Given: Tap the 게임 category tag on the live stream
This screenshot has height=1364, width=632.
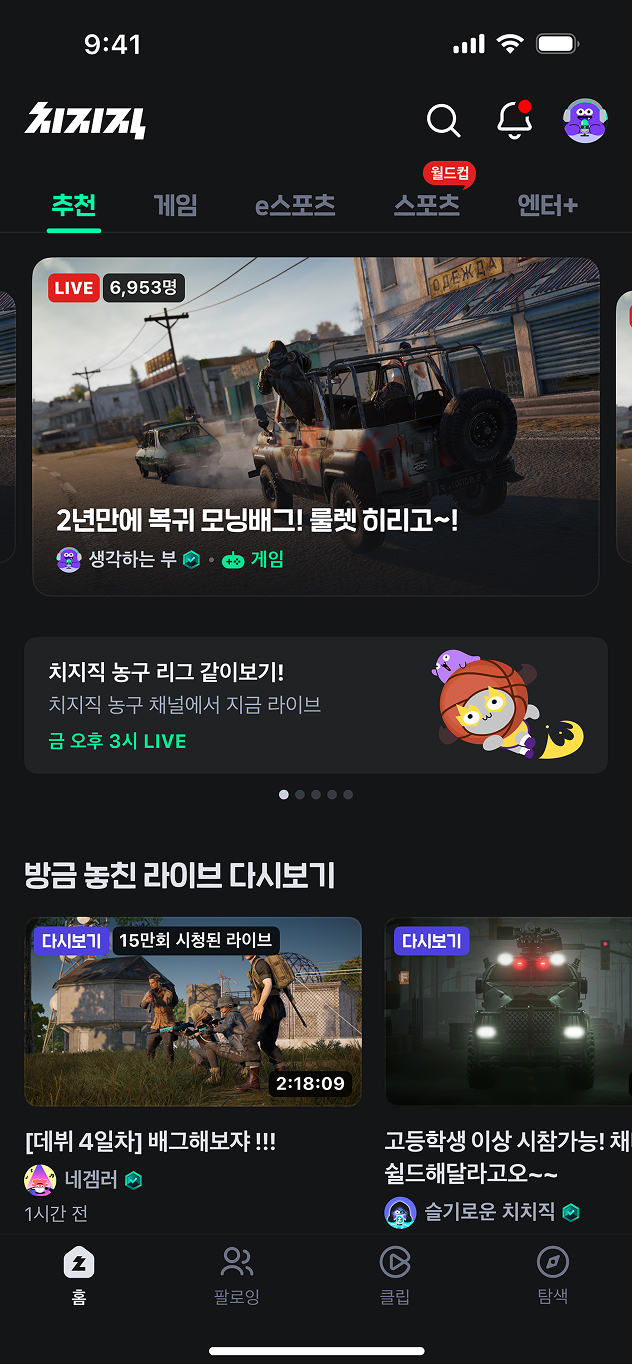Looking at the screenshot, I should 254,560.
